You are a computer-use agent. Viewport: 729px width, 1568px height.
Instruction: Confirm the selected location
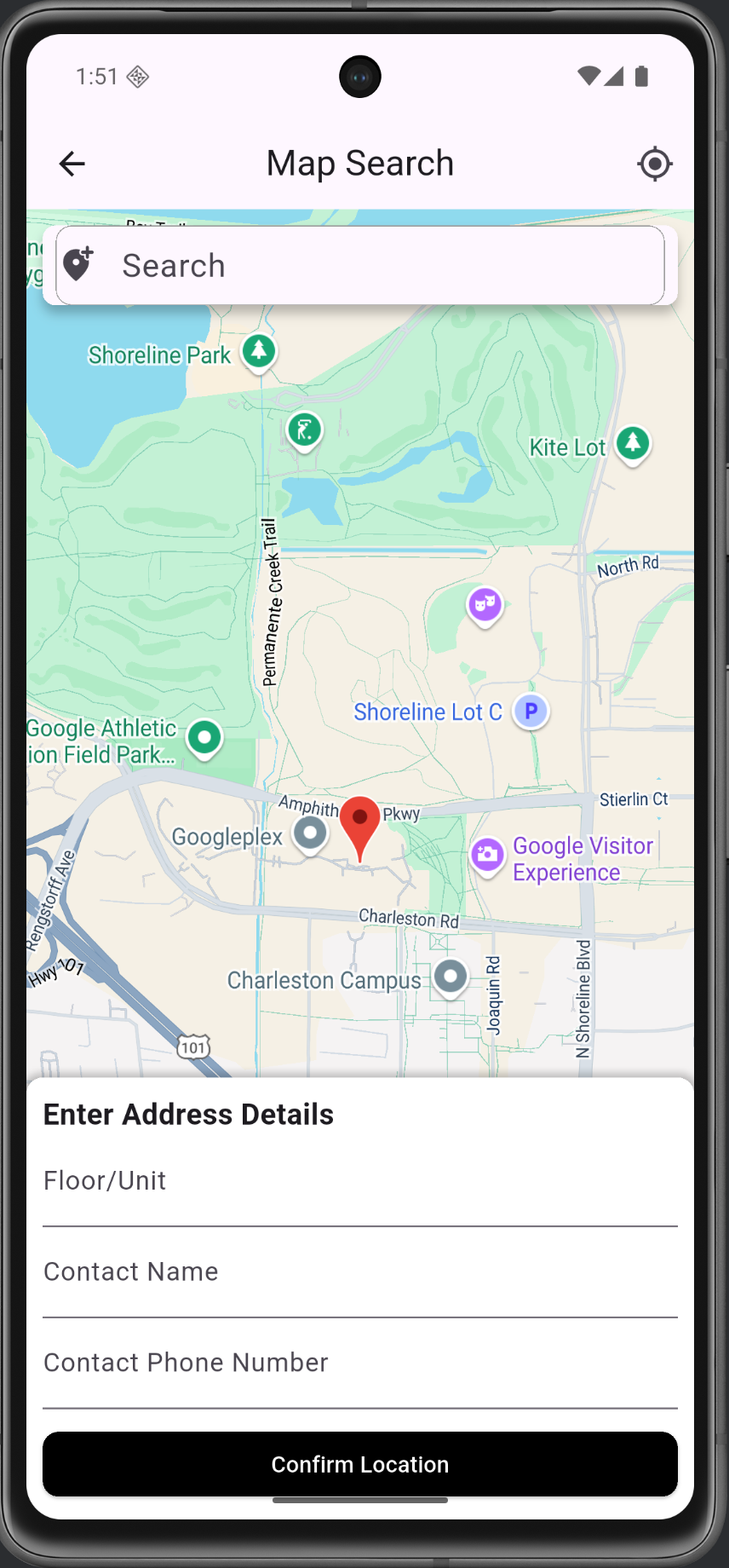point(360,1464)
